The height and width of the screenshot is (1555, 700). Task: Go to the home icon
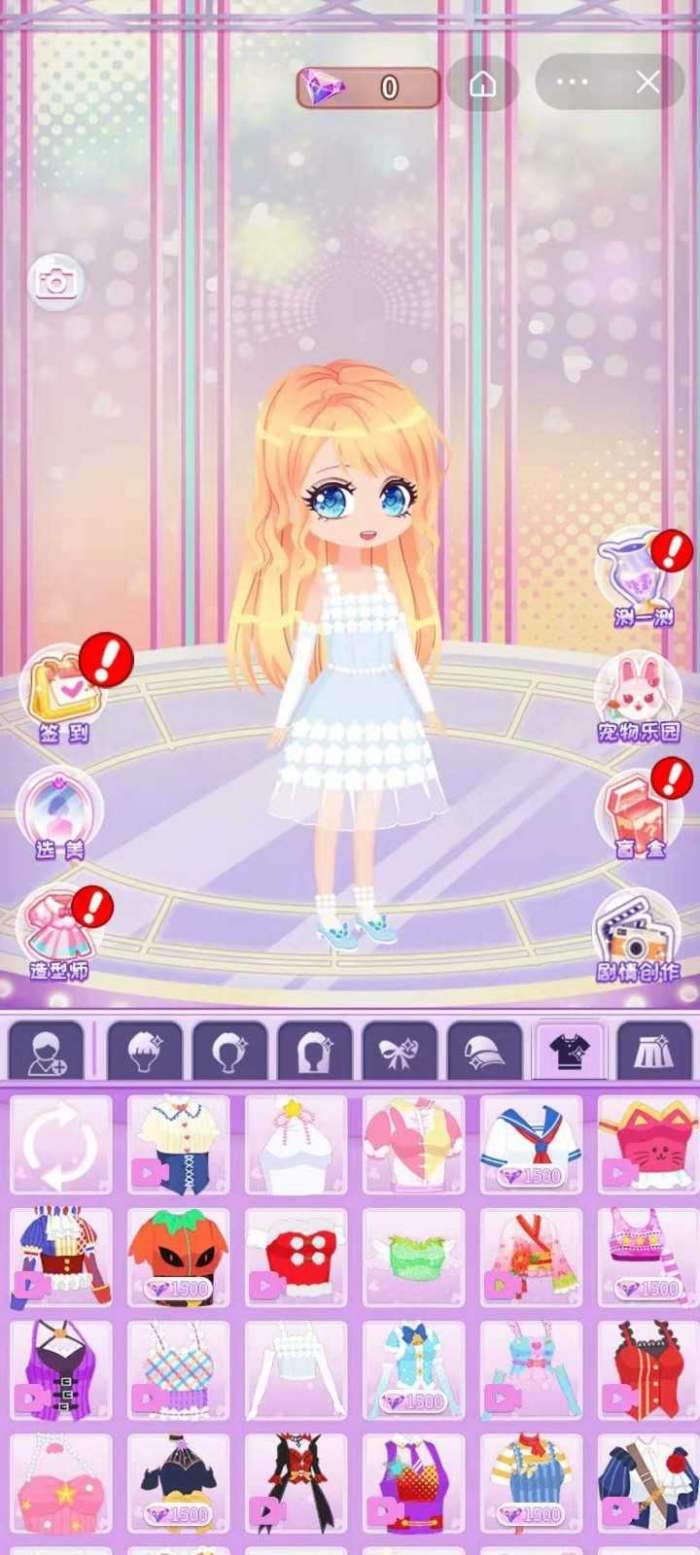[483, 85]
